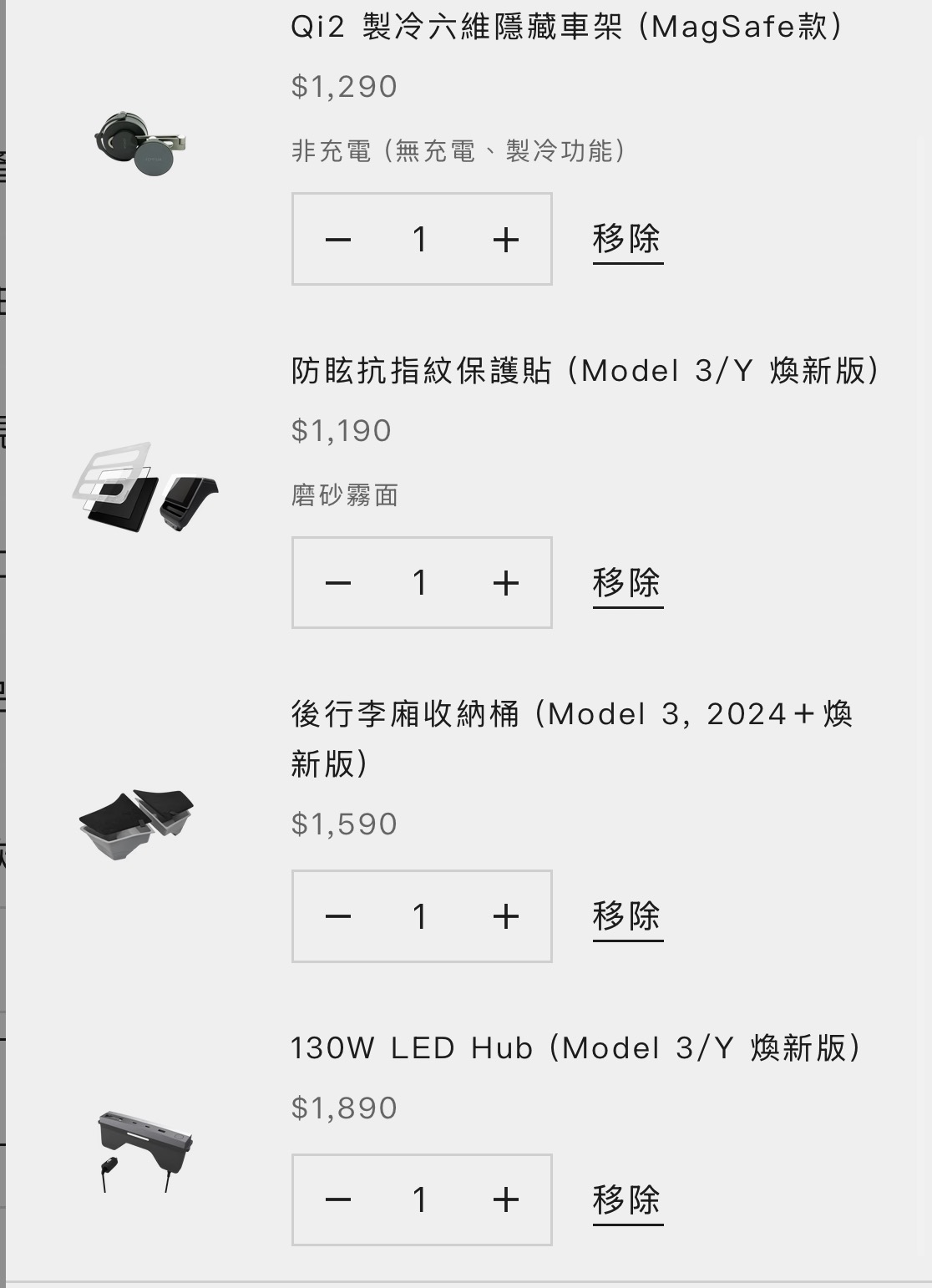
Task: Remove 防眩抗指紋保護貼 from cart
Action: coord(627,583)
